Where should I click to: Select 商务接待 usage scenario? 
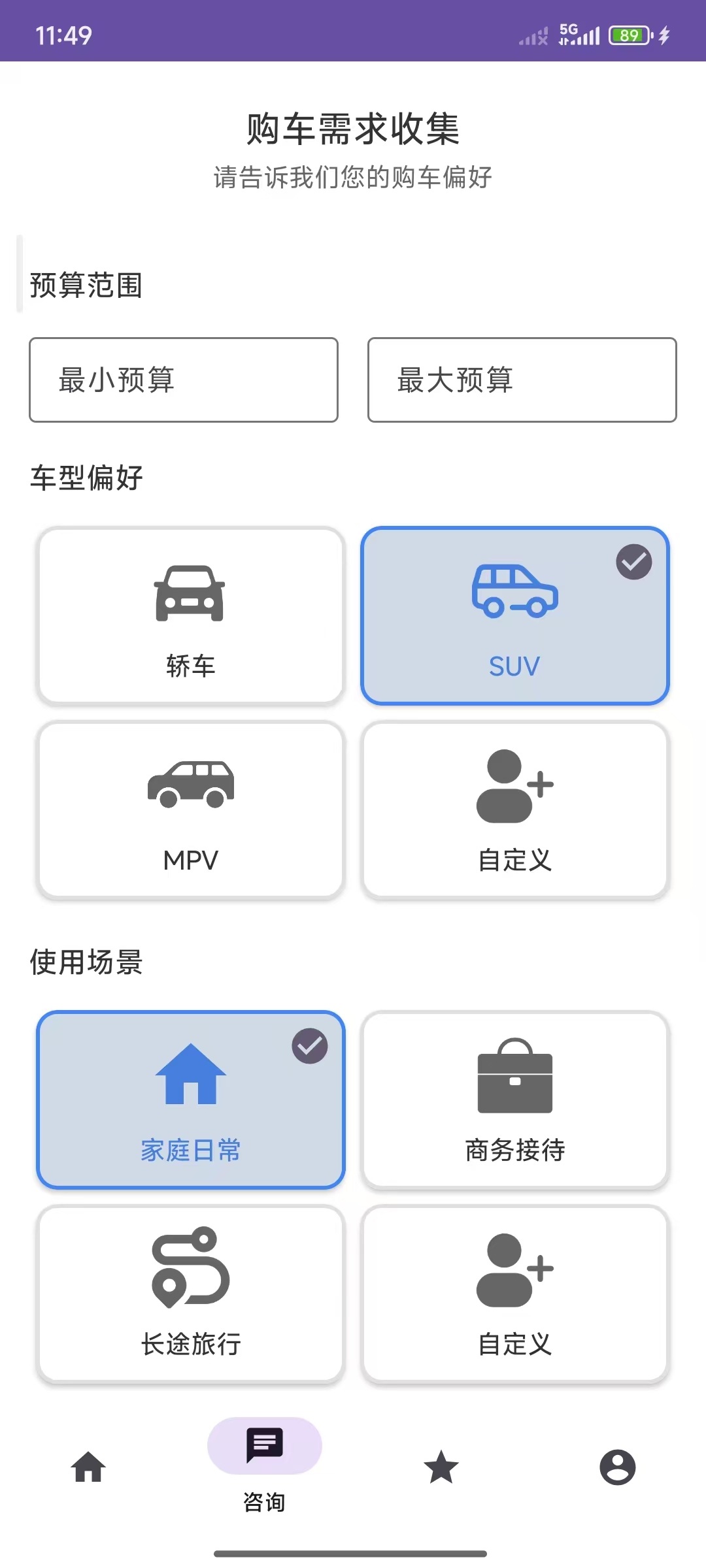pyautogui.click(x=515, y=1100)
